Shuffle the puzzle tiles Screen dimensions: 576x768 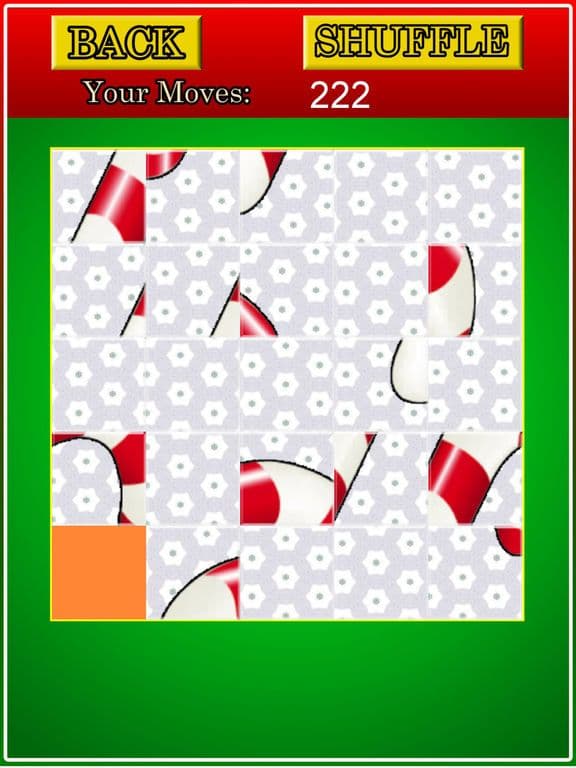[413, 43]
